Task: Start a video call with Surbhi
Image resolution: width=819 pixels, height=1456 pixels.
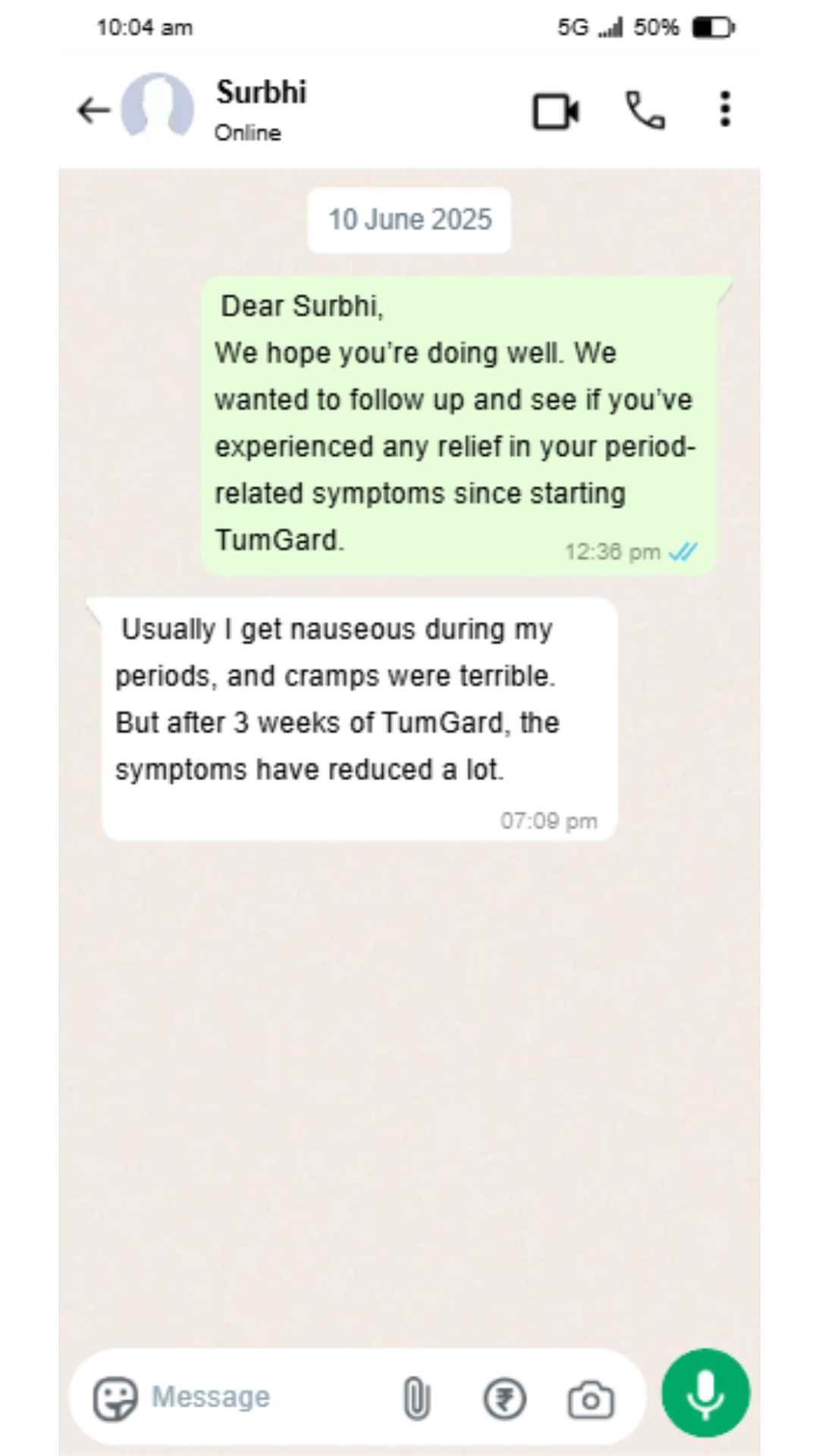Action: (x=556, y=111)
